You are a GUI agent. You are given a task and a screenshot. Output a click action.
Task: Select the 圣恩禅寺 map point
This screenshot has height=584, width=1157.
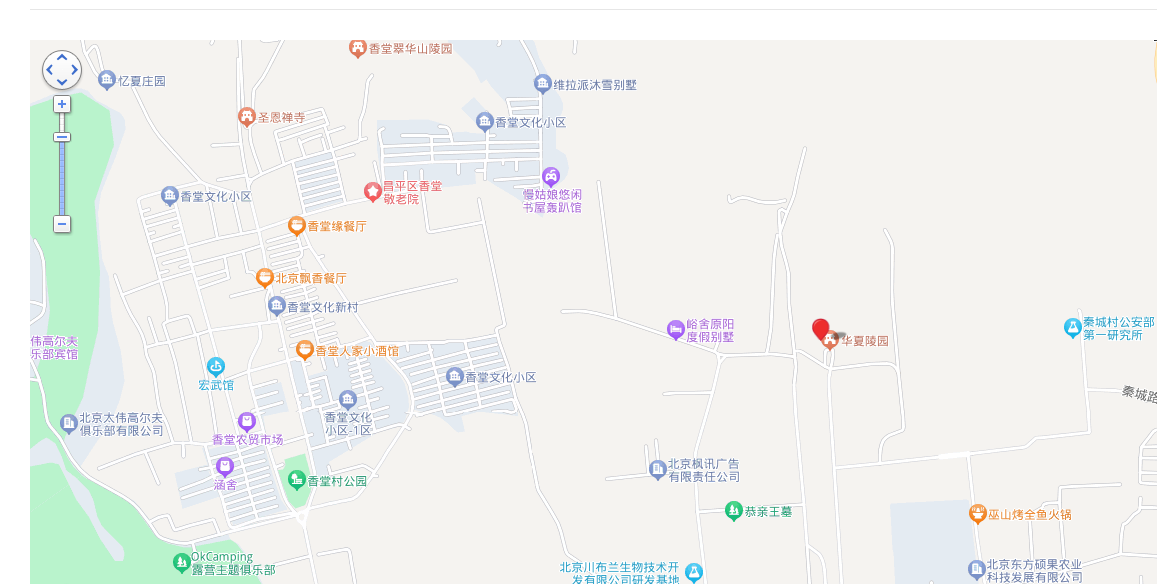point(247,117)
